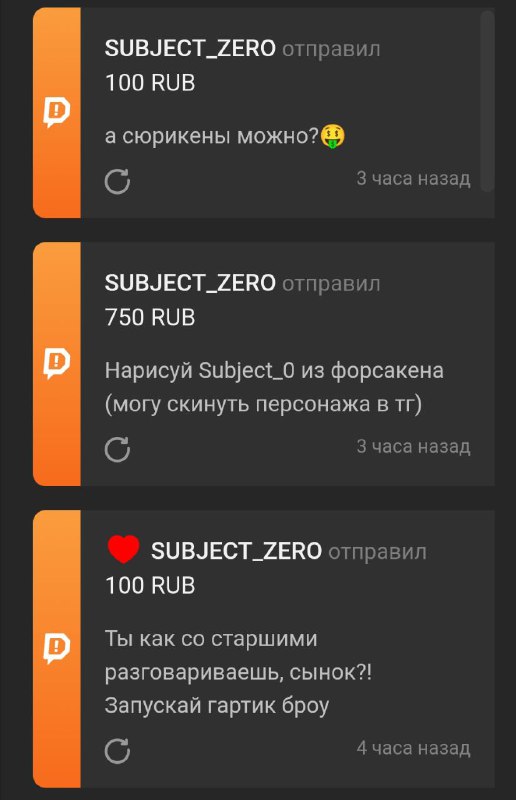
Task: Replay the 750 RUB donation alert
Action: click(117, 449)
